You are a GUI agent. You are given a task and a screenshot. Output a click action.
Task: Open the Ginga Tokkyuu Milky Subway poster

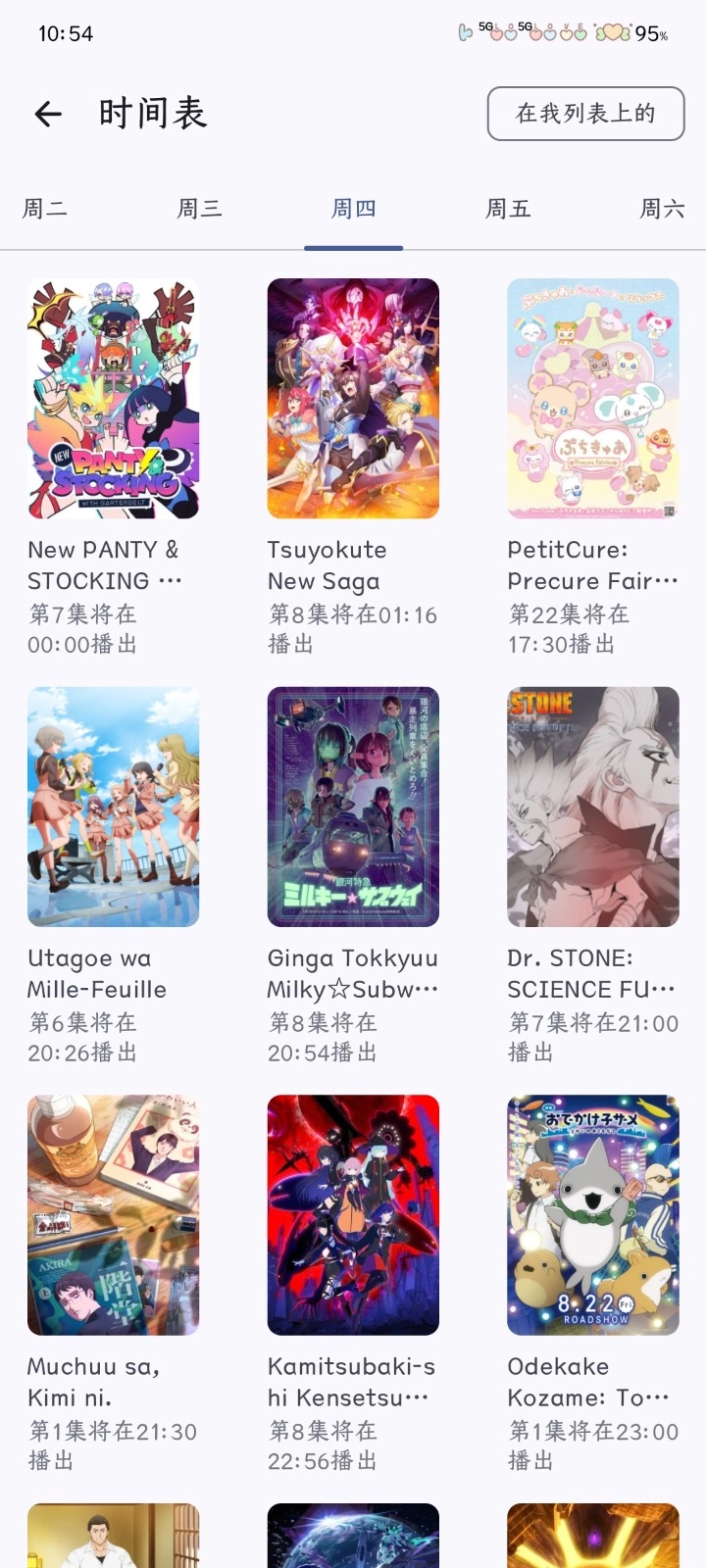pos(353,806)
